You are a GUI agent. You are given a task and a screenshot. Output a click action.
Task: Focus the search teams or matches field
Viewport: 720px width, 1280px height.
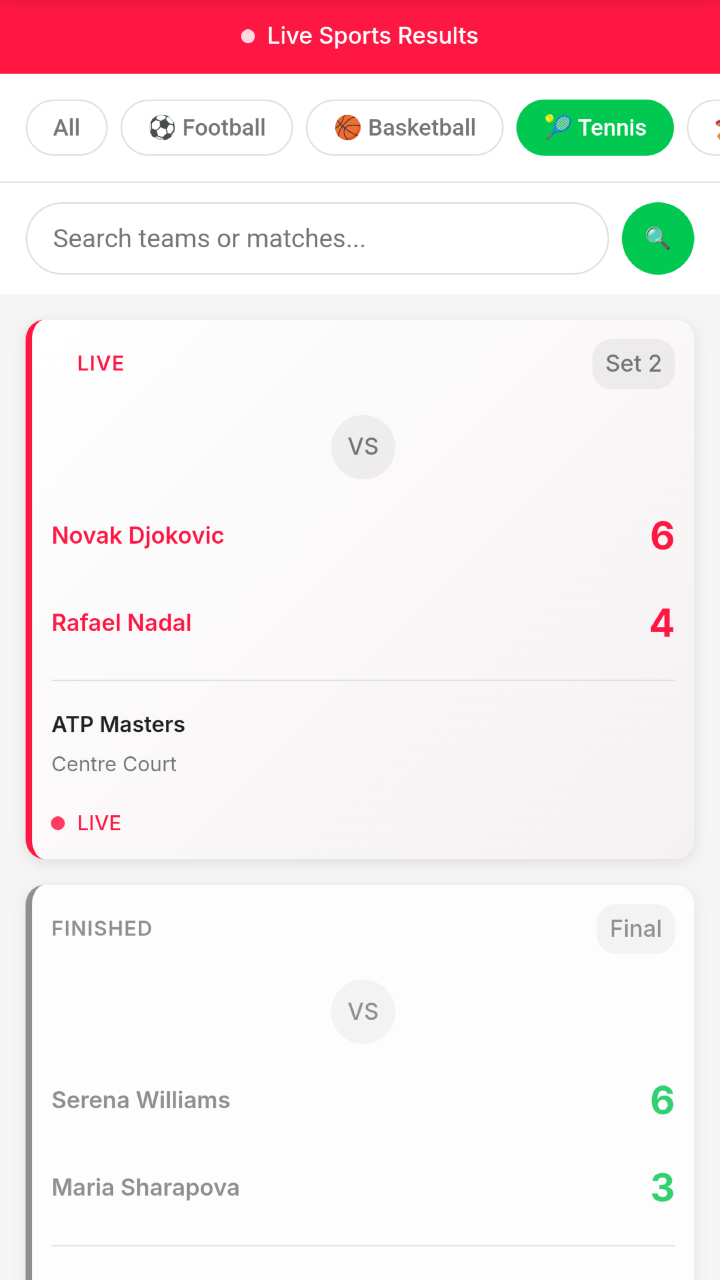(x=317, y=238)
